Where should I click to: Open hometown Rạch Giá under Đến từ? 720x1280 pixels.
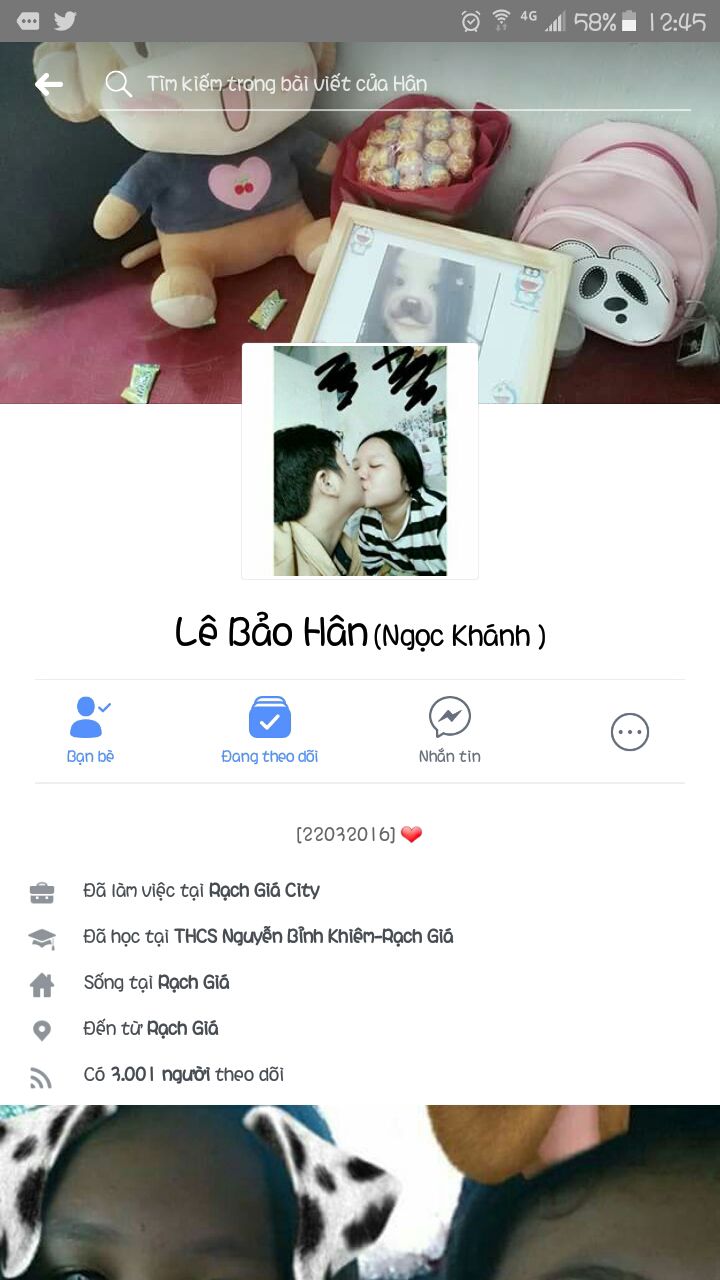pos(182,1028)
